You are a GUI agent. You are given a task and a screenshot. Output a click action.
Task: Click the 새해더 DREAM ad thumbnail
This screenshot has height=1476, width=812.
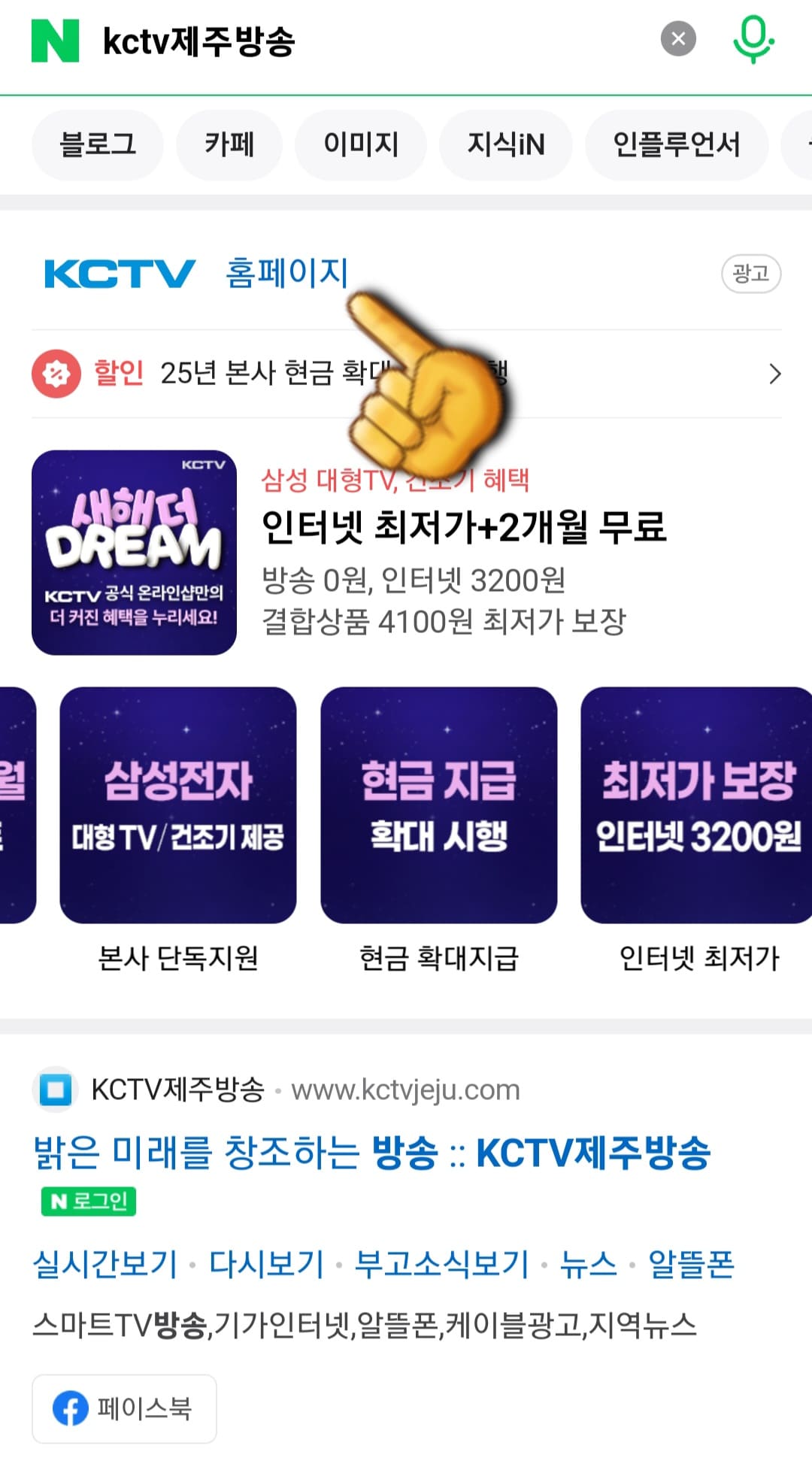(134, 553)
